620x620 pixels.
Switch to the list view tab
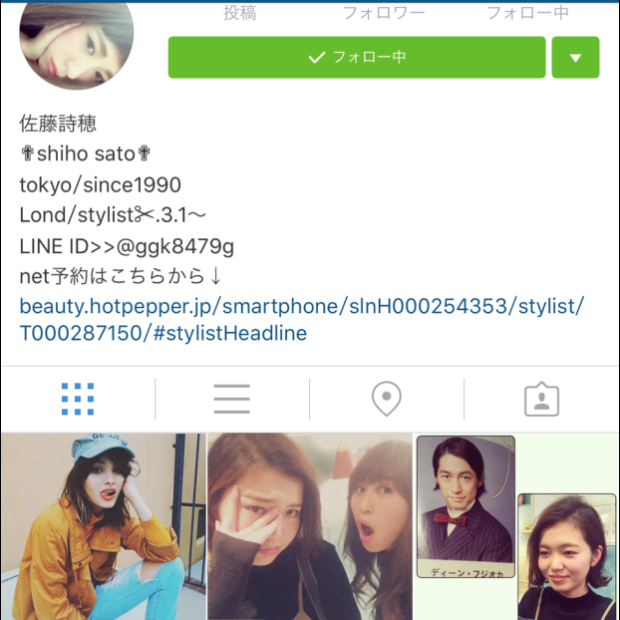(232, 400)
